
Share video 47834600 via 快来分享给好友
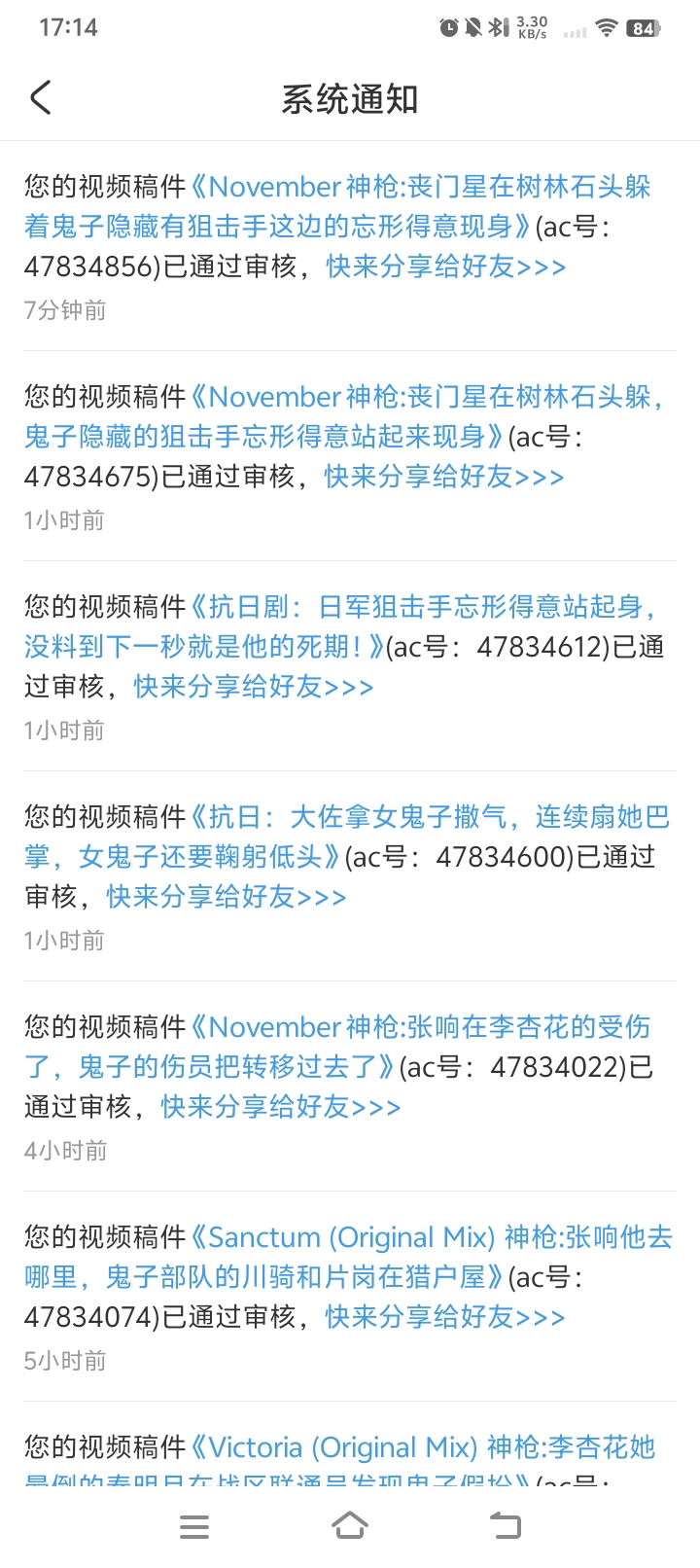tap(227, 897)
